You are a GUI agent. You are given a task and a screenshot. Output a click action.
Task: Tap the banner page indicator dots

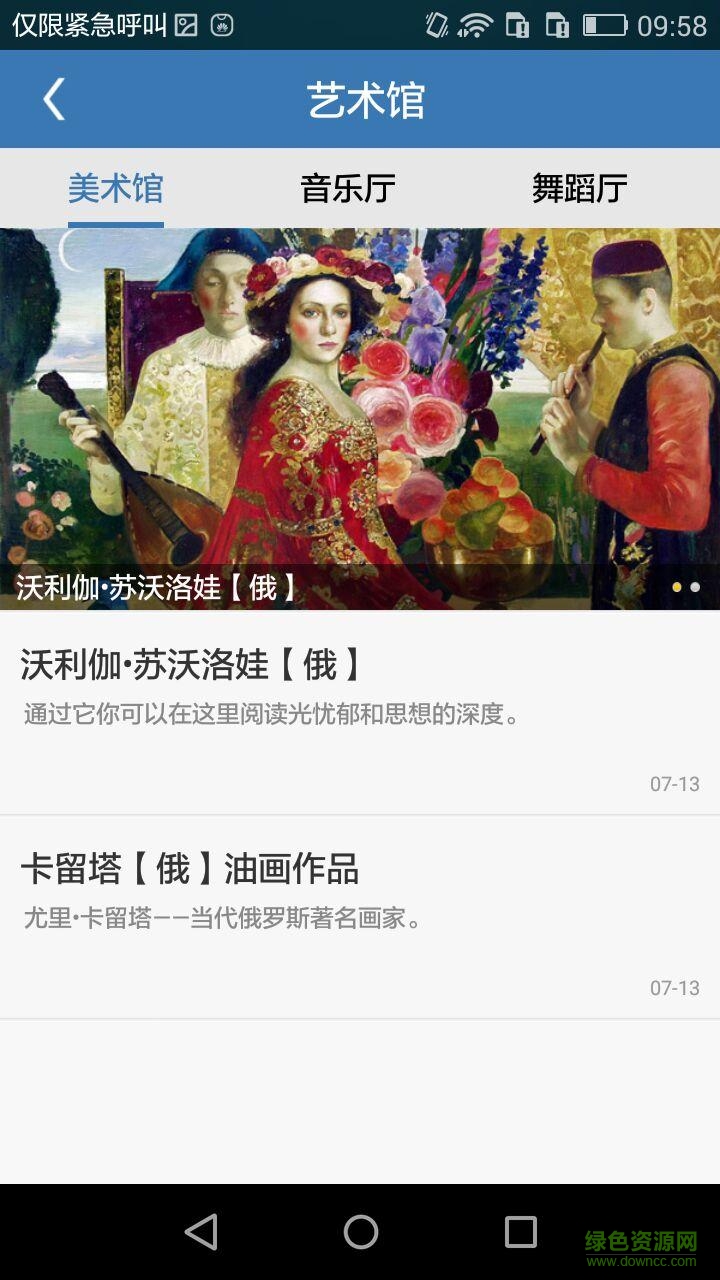click(x=686, y=587)
